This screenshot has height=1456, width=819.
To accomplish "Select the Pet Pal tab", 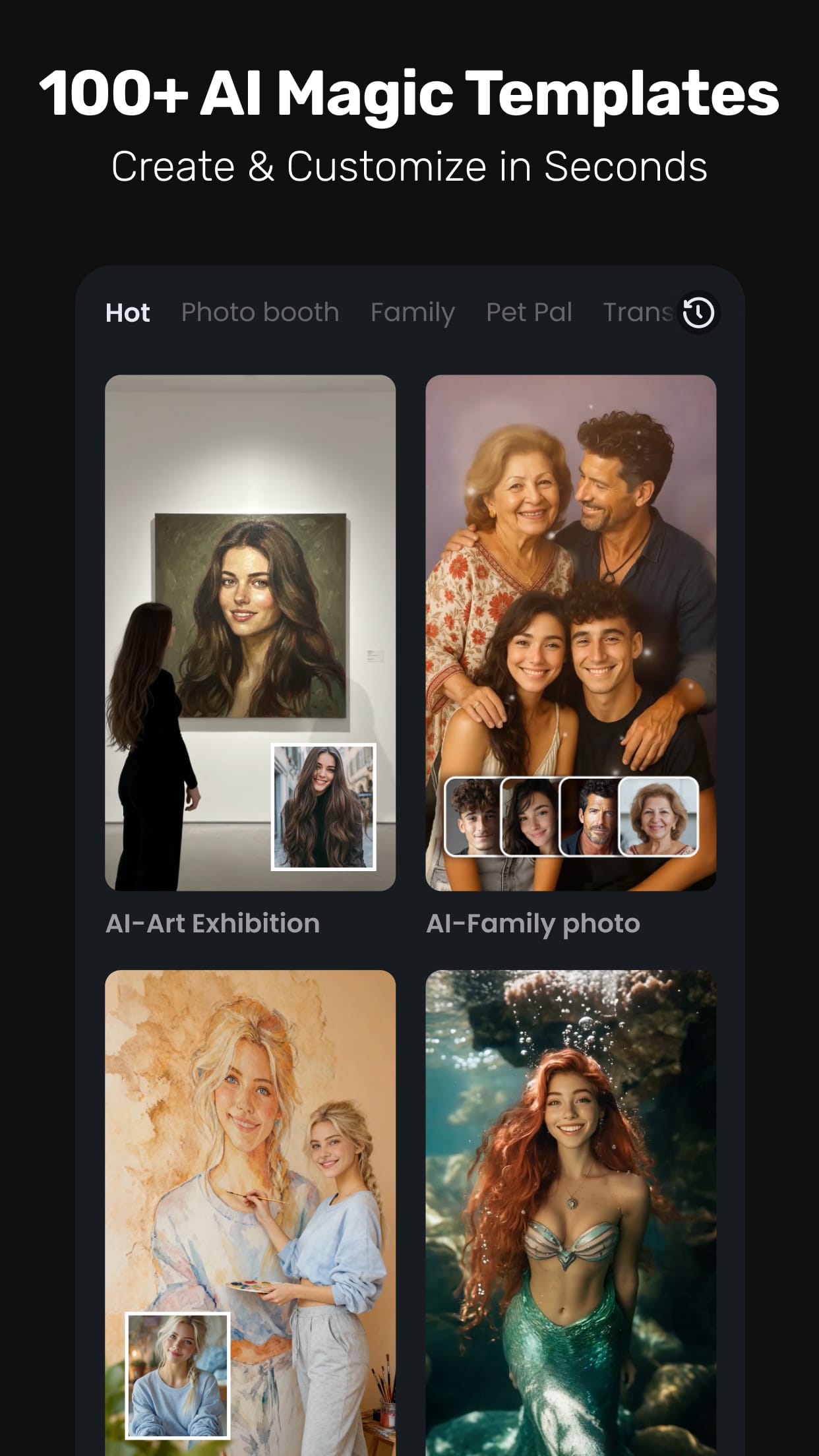I will tap(528, 312).
